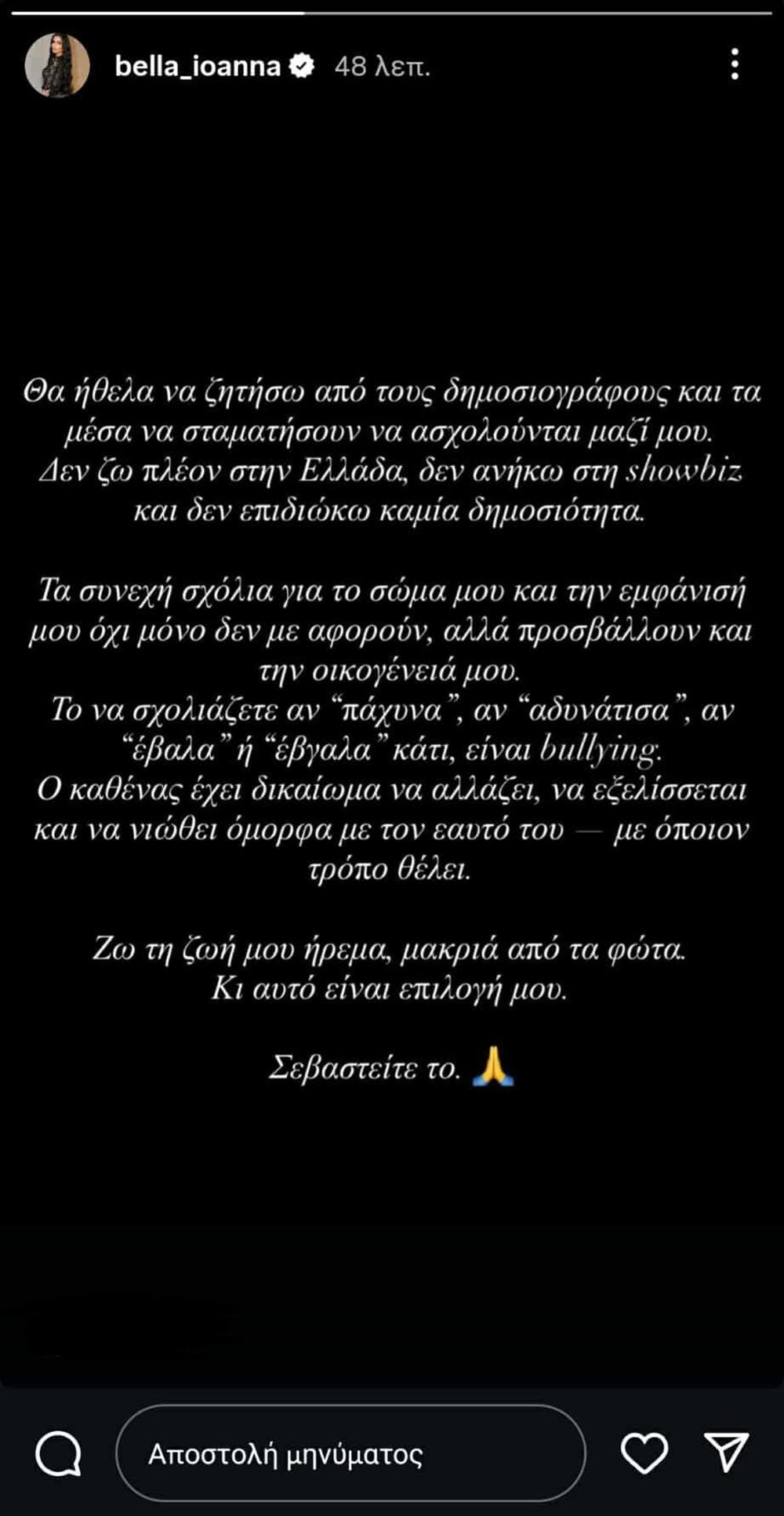Tap the praying hands emoji in the text
This screenshot has height=1516, width=784.
click(494, 1071)
